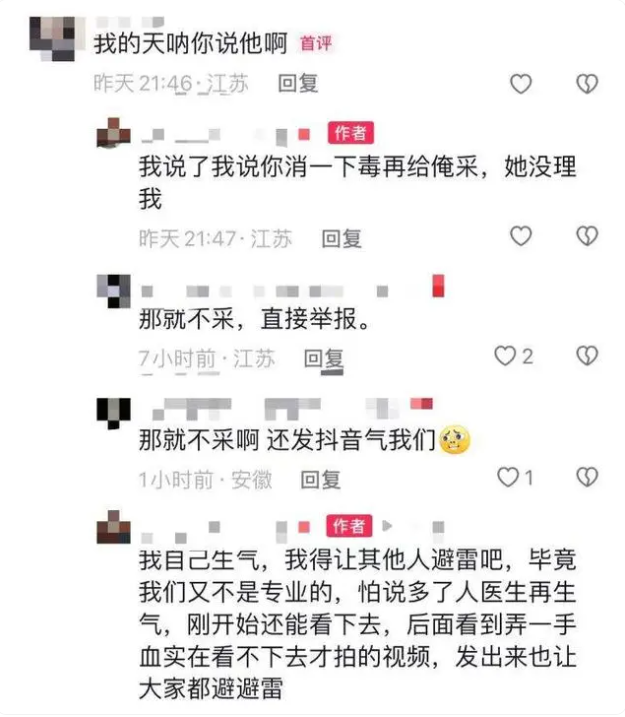The image size is (625, 717).
Task: Like the "那就不采,直接举报" comment
Action: pos(507,355)
